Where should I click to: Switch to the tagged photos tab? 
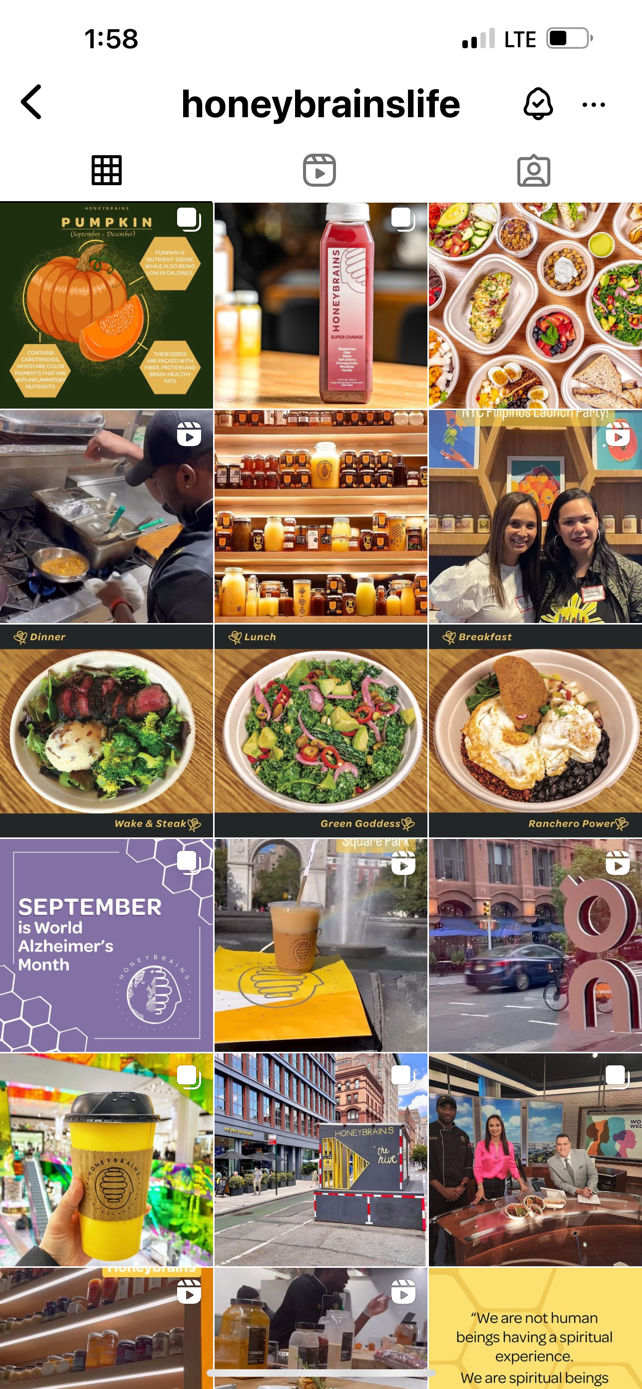pos(534,170)
